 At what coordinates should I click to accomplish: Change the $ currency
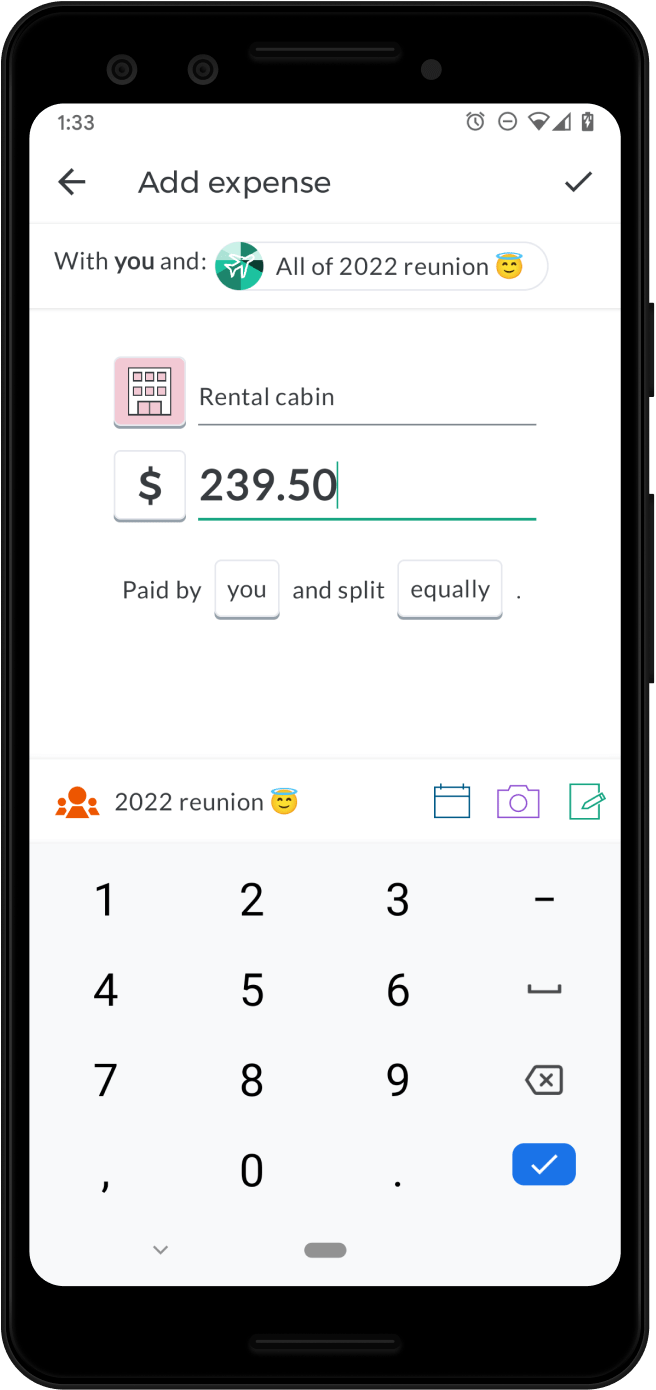(x=150, y=485)
